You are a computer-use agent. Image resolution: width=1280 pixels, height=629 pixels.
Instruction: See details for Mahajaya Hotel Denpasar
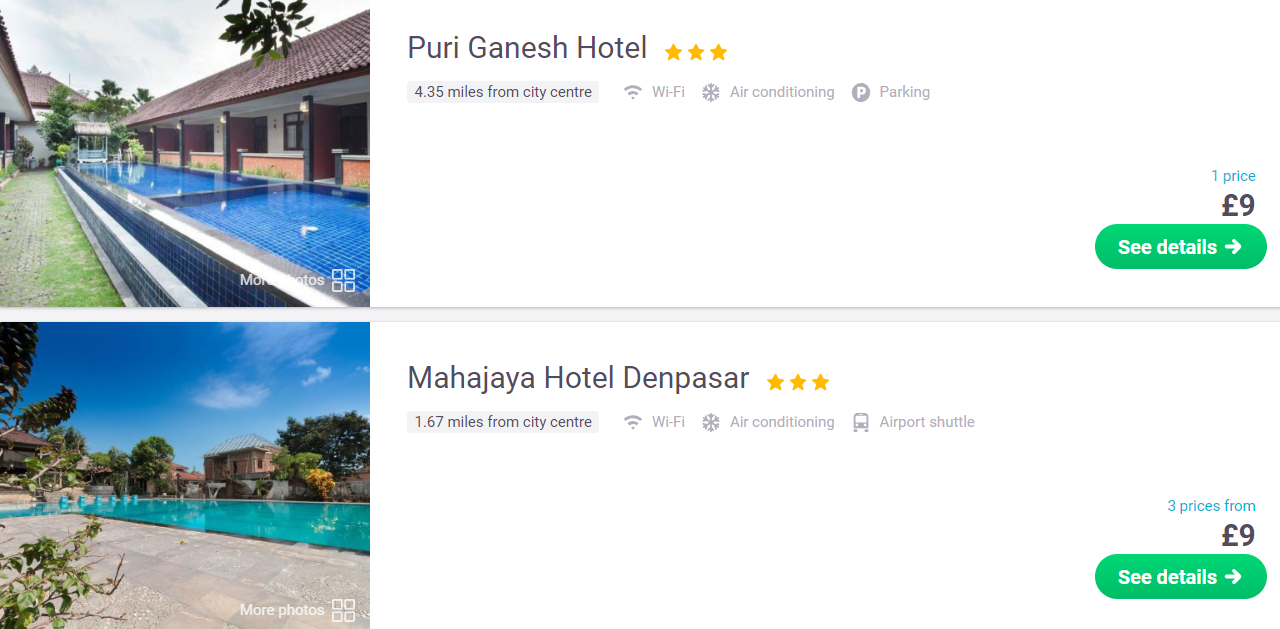tap(1180, 577)
